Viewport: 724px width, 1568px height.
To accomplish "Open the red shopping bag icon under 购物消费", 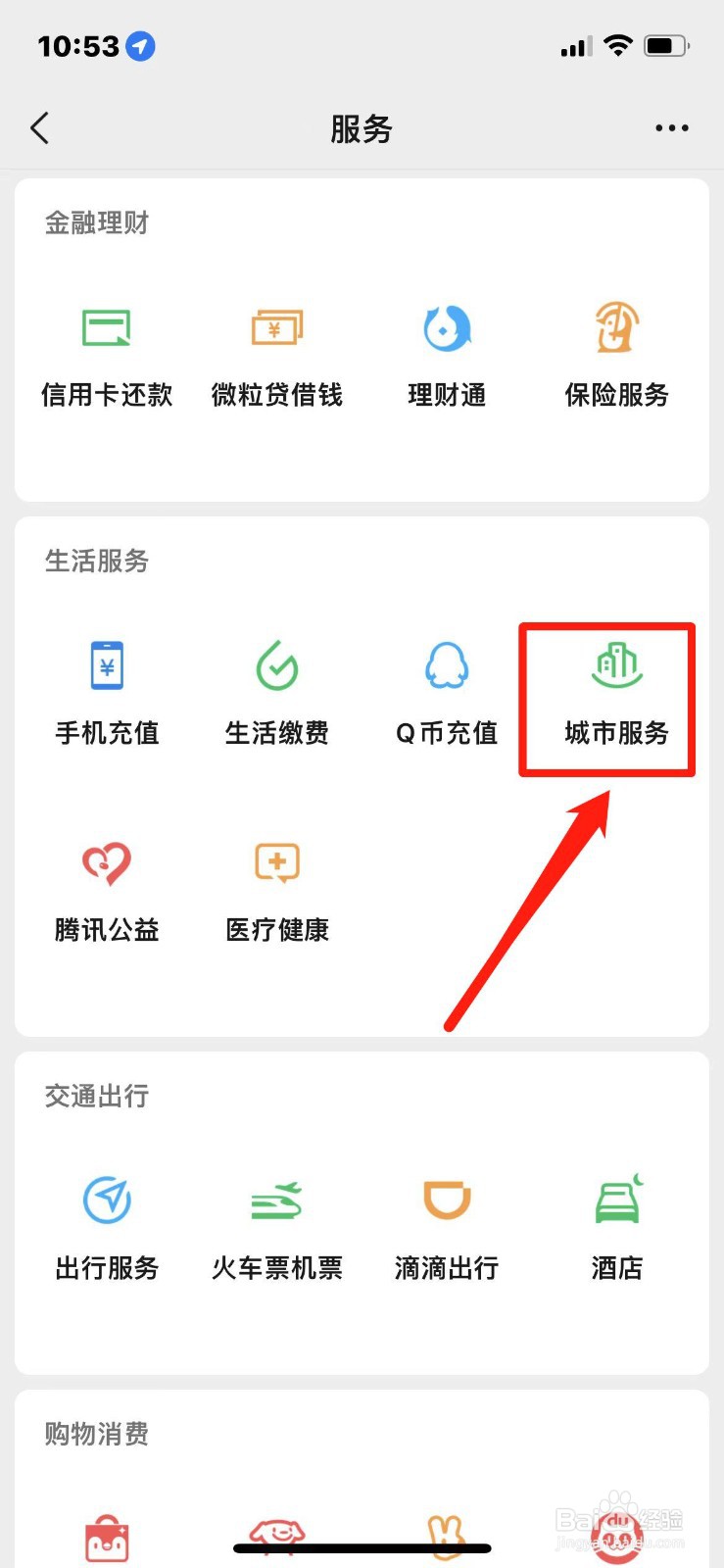I will pos(106,1534).
